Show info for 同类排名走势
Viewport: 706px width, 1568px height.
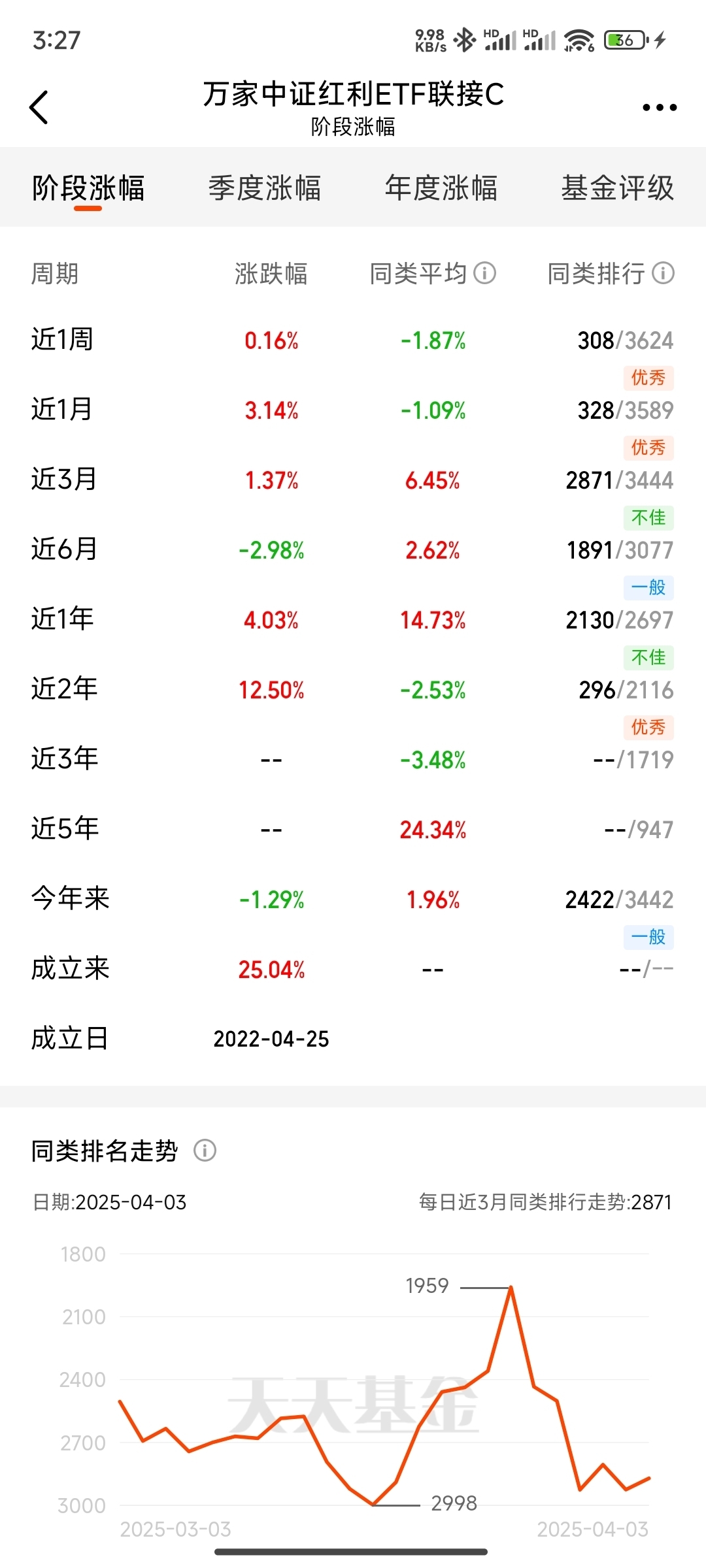(205, 1150)
